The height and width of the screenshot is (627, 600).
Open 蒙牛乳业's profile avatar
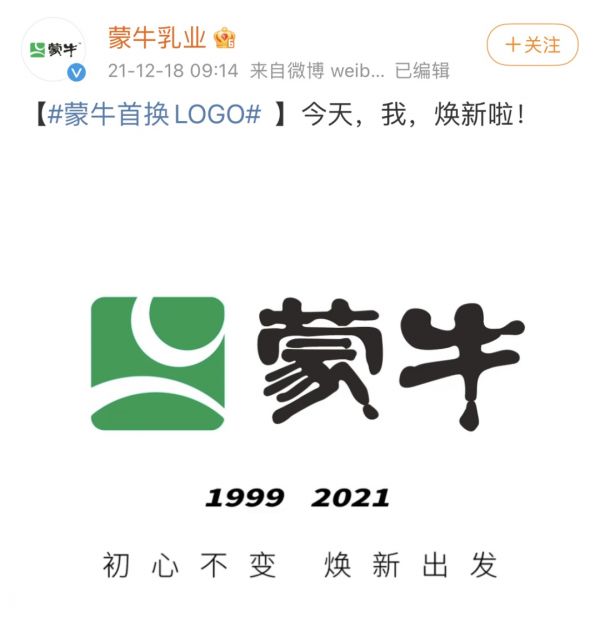tap(52, 49)
